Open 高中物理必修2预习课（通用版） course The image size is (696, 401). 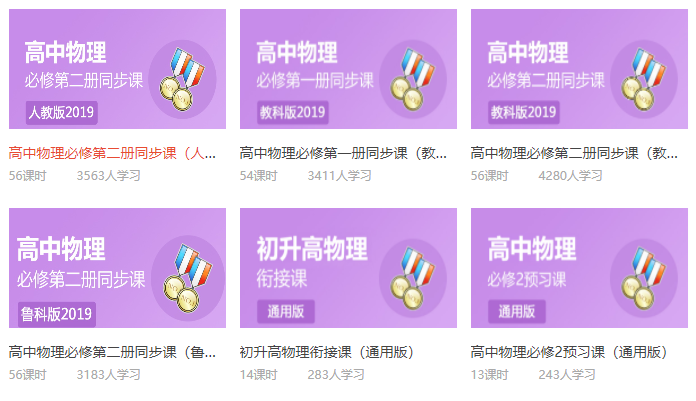point(579,268)
